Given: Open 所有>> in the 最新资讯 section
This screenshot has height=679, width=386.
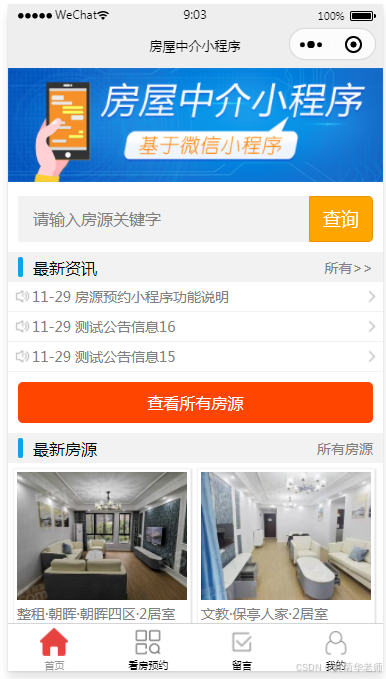Looking at the screenshot, I should 347,268.
